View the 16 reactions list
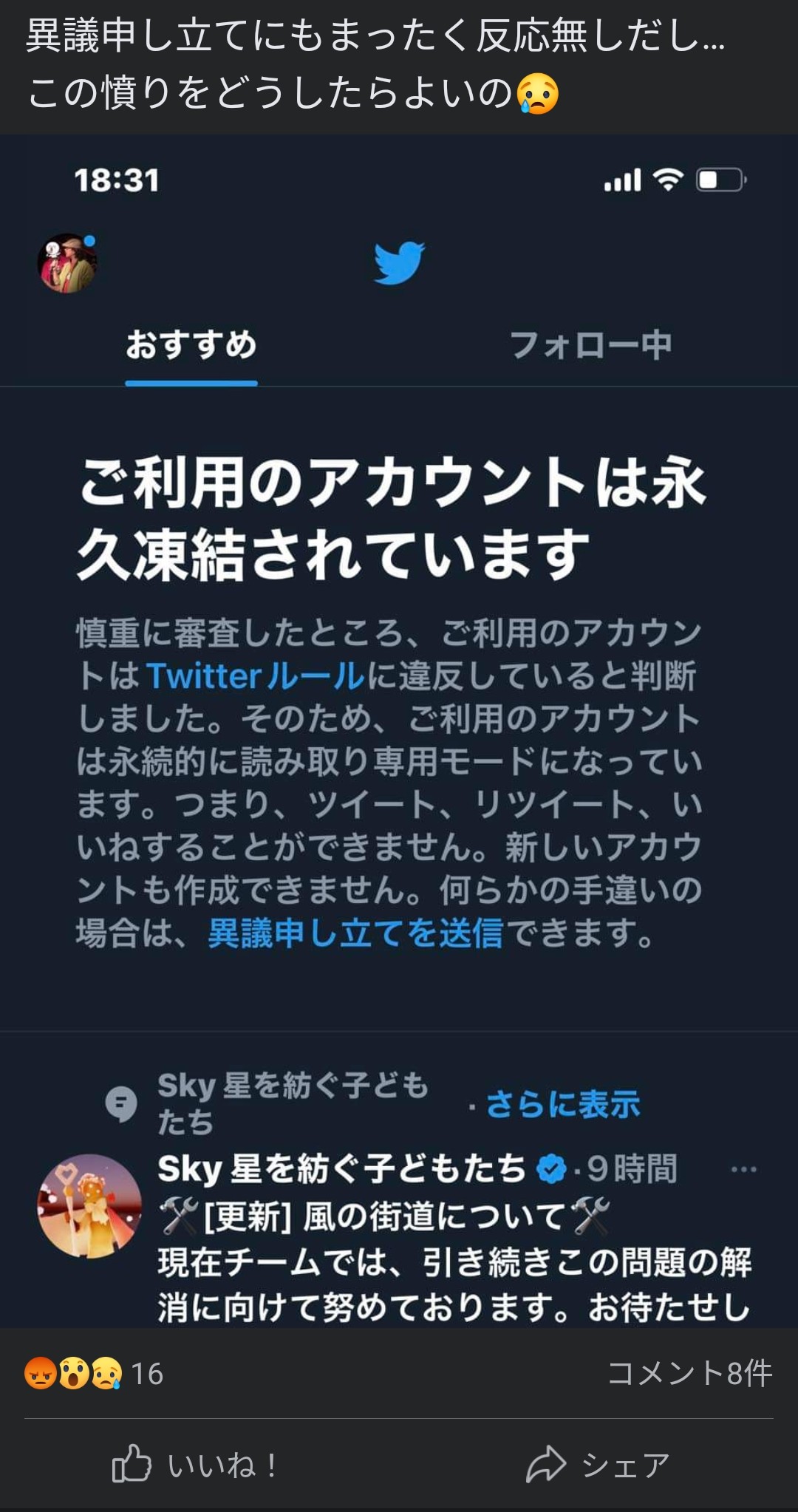Screen dimensions: 798x1512 95,1373
